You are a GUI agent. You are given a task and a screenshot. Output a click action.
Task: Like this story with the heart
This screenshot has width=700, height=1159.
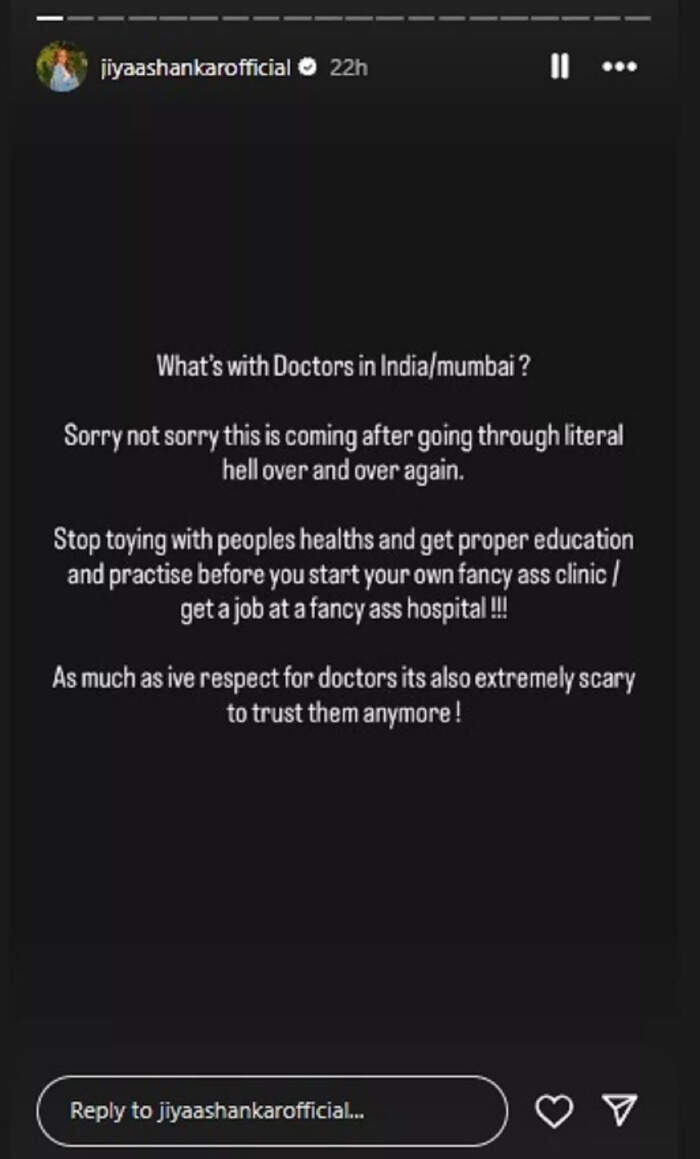(x=554, y=1110)
